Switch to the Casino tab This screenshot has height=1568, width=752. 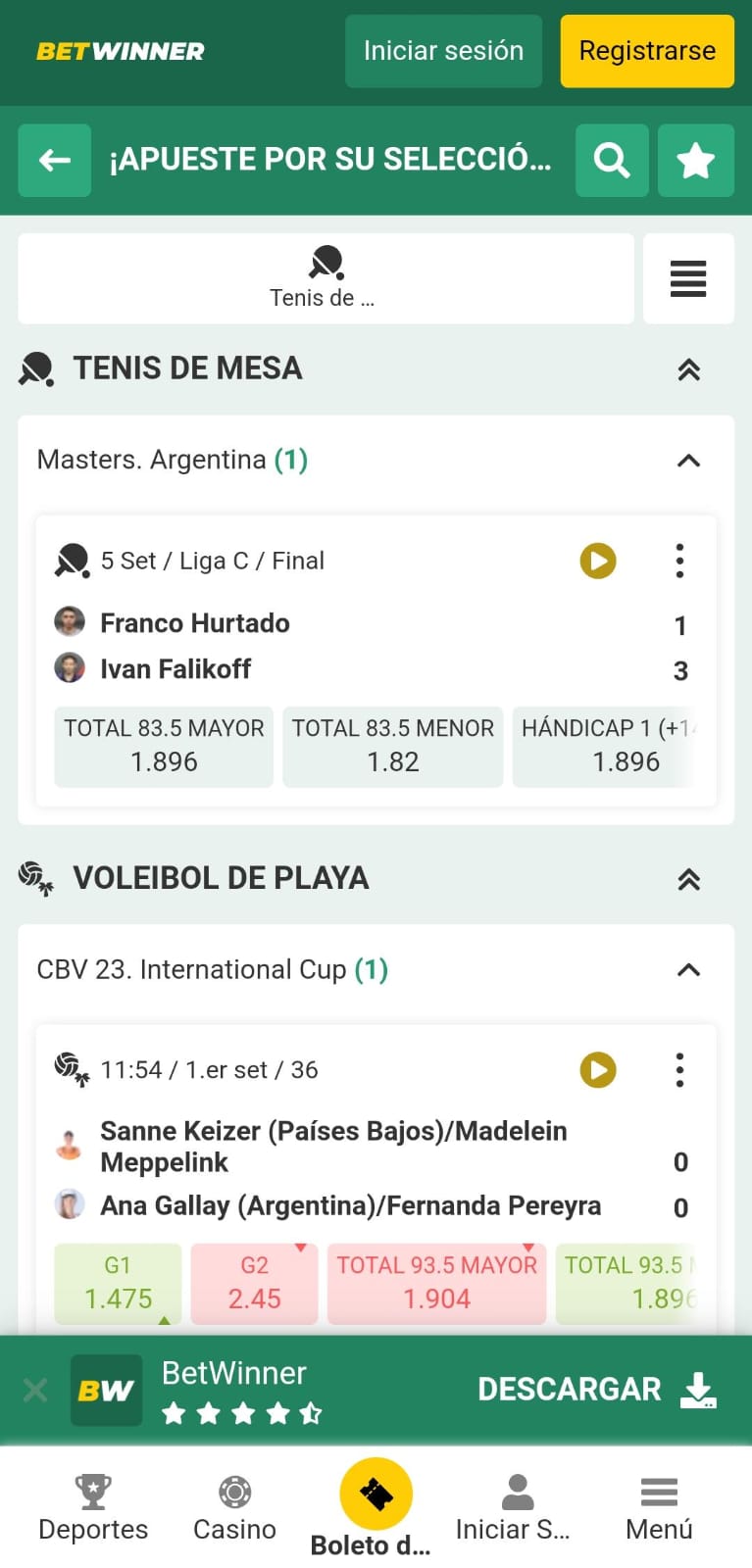pos(234,1507)
